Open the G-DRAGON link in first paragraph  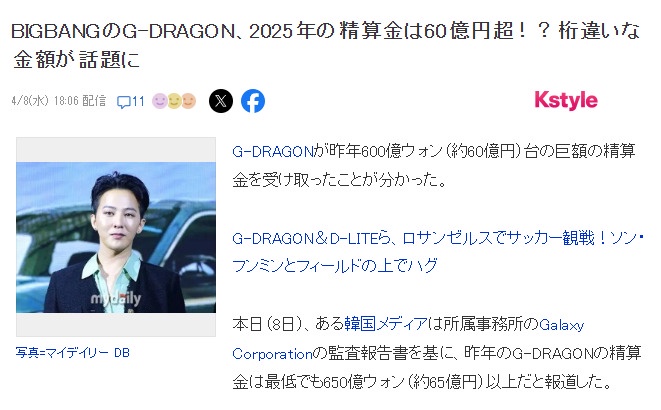coord(272,152)
